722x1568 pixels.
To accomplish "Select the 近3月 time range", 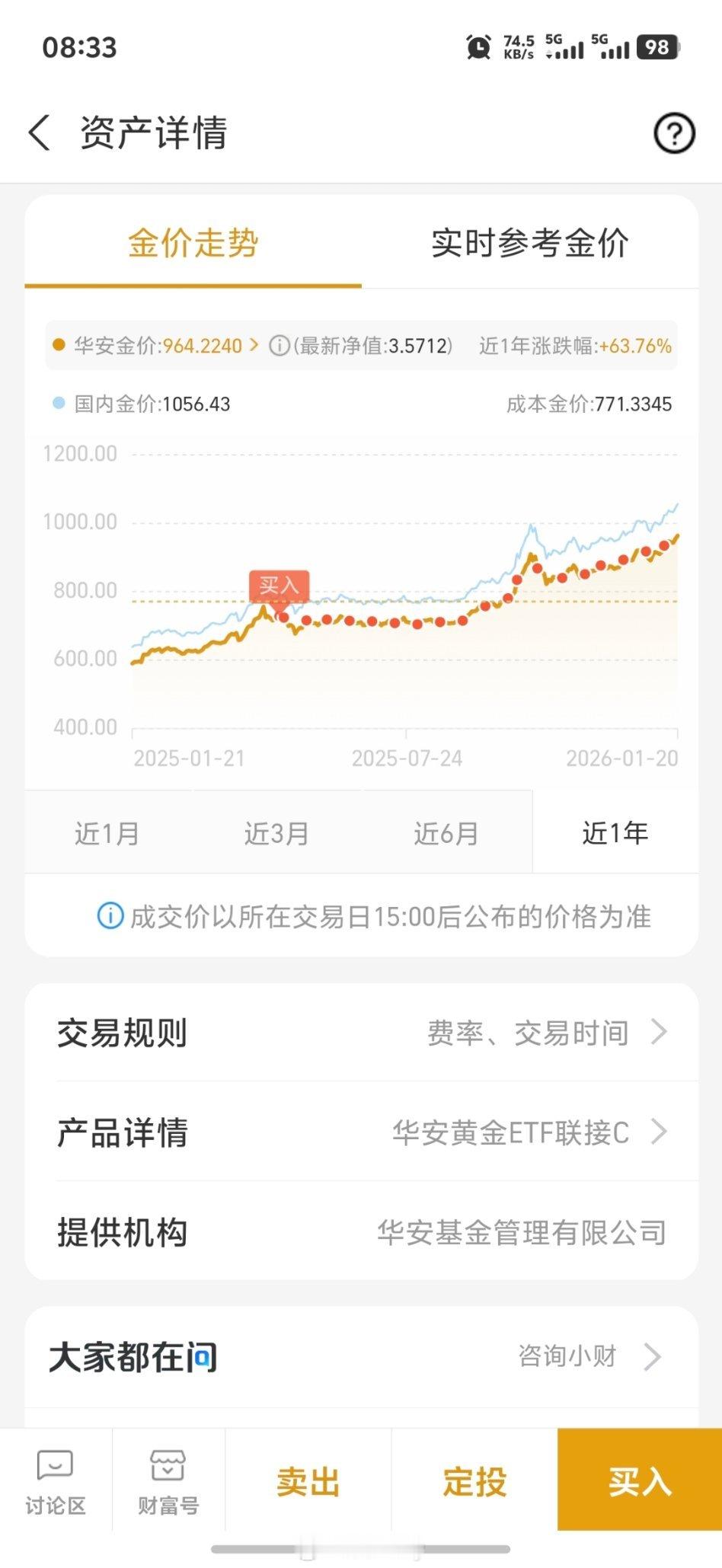I will tap(277, 833).
